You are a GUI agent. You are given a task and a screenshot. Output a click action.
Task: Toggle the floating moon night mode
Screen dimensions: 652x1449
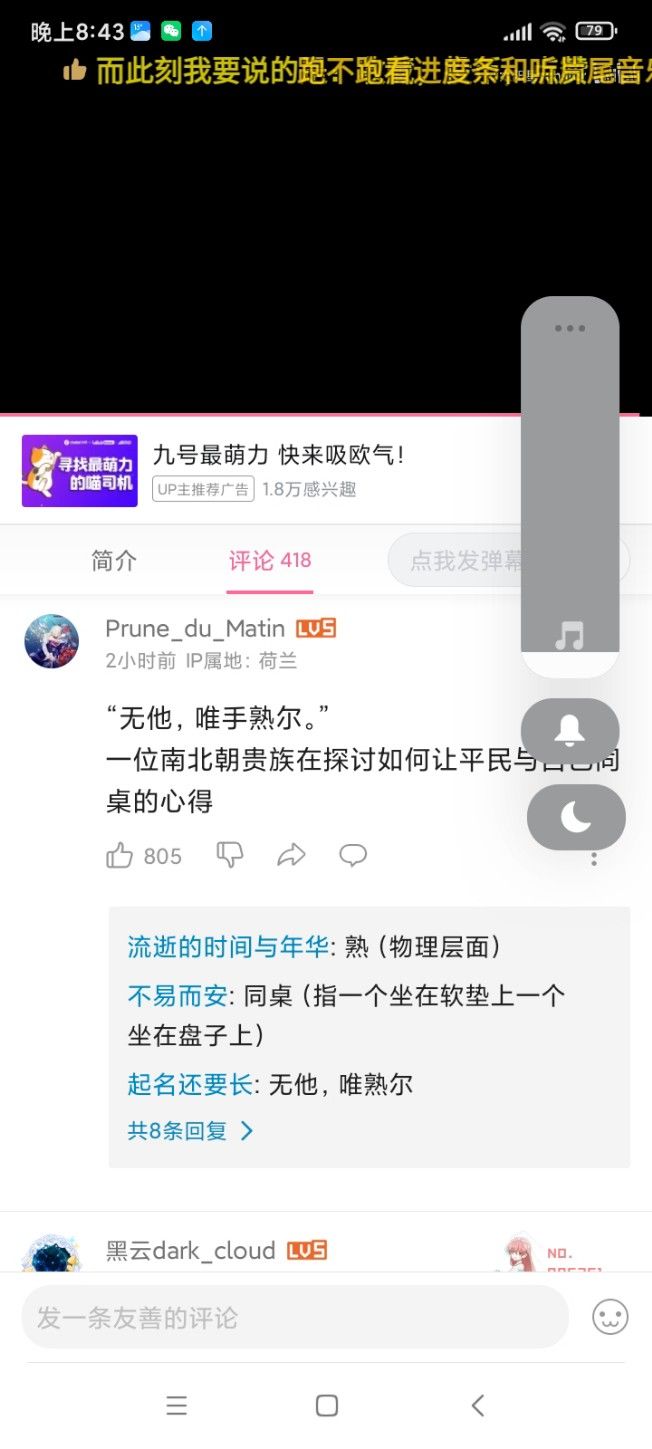[x=576, y=817]
